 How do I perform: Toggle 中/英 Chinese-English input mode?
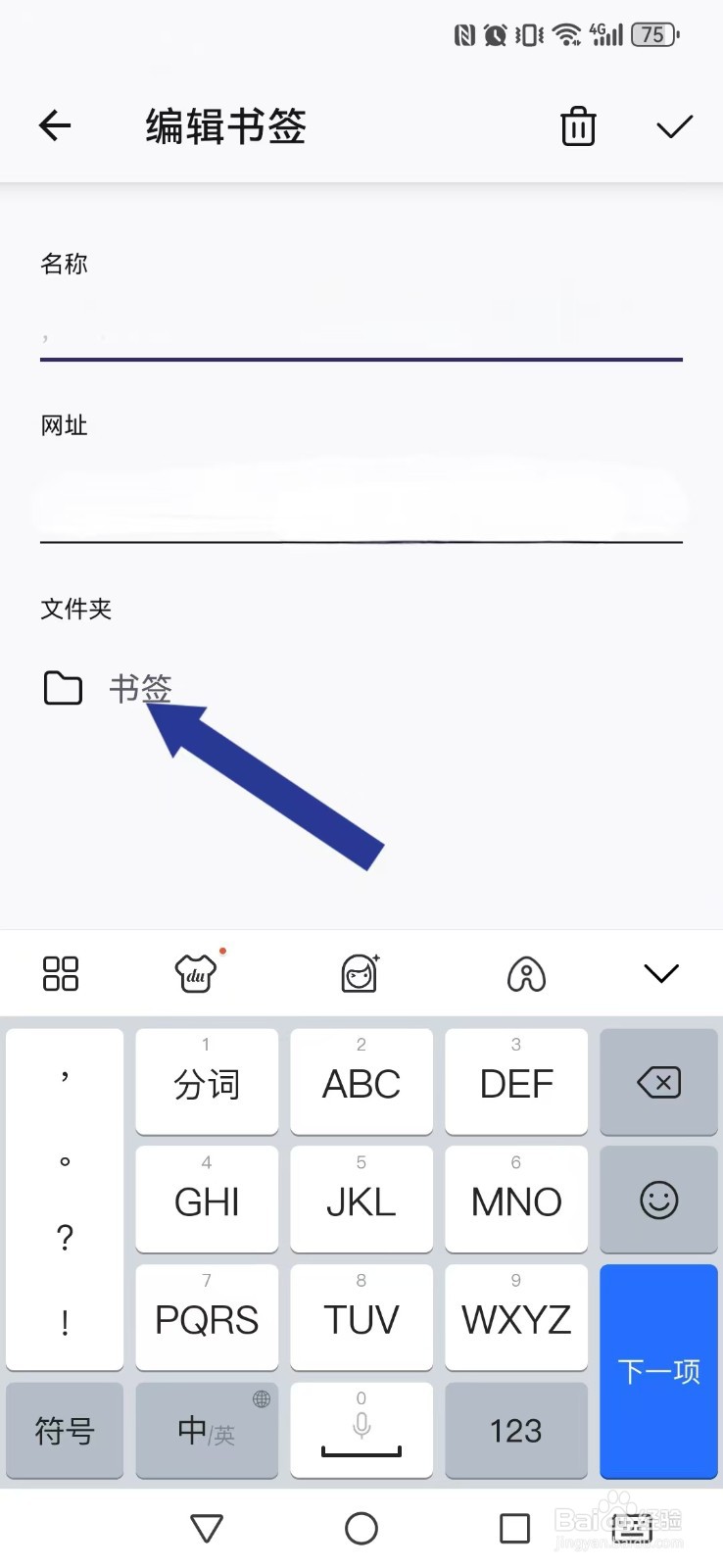[x=206, y=1431]
